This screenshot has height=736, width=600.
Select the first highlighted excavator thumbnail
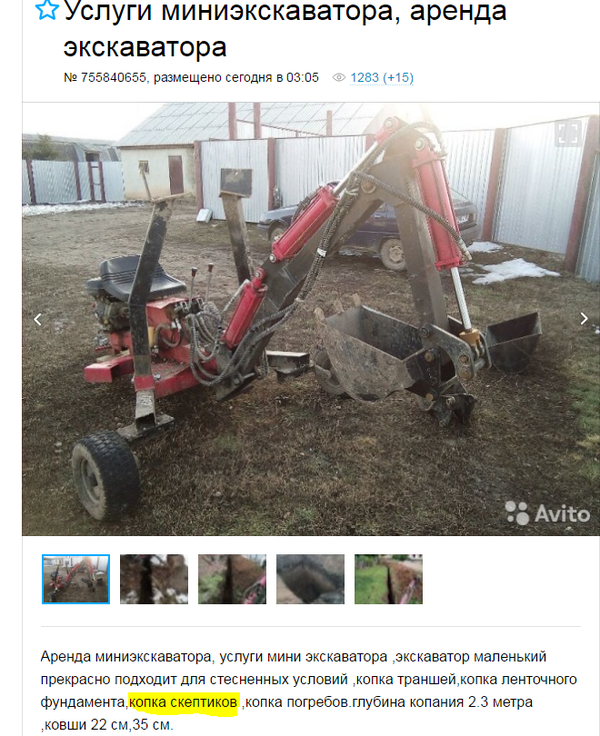coord(76,579)
